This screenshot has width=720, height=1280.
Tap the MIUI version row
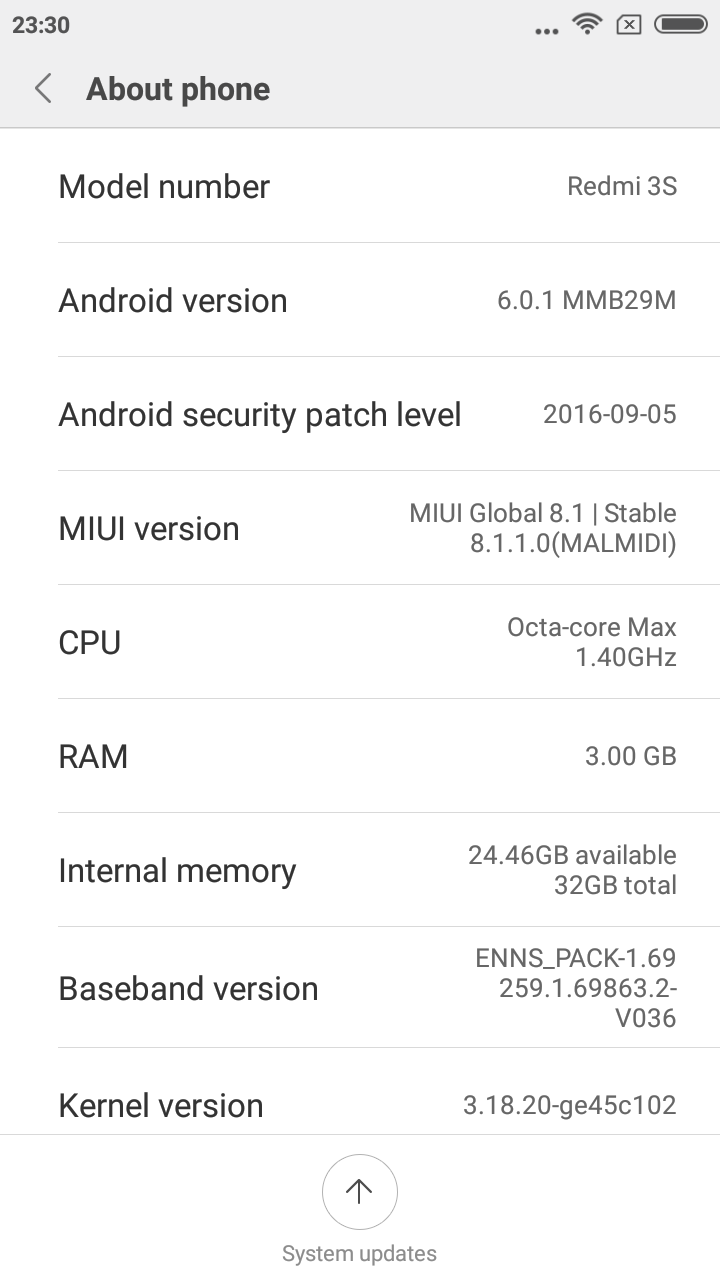pos(360,529)
